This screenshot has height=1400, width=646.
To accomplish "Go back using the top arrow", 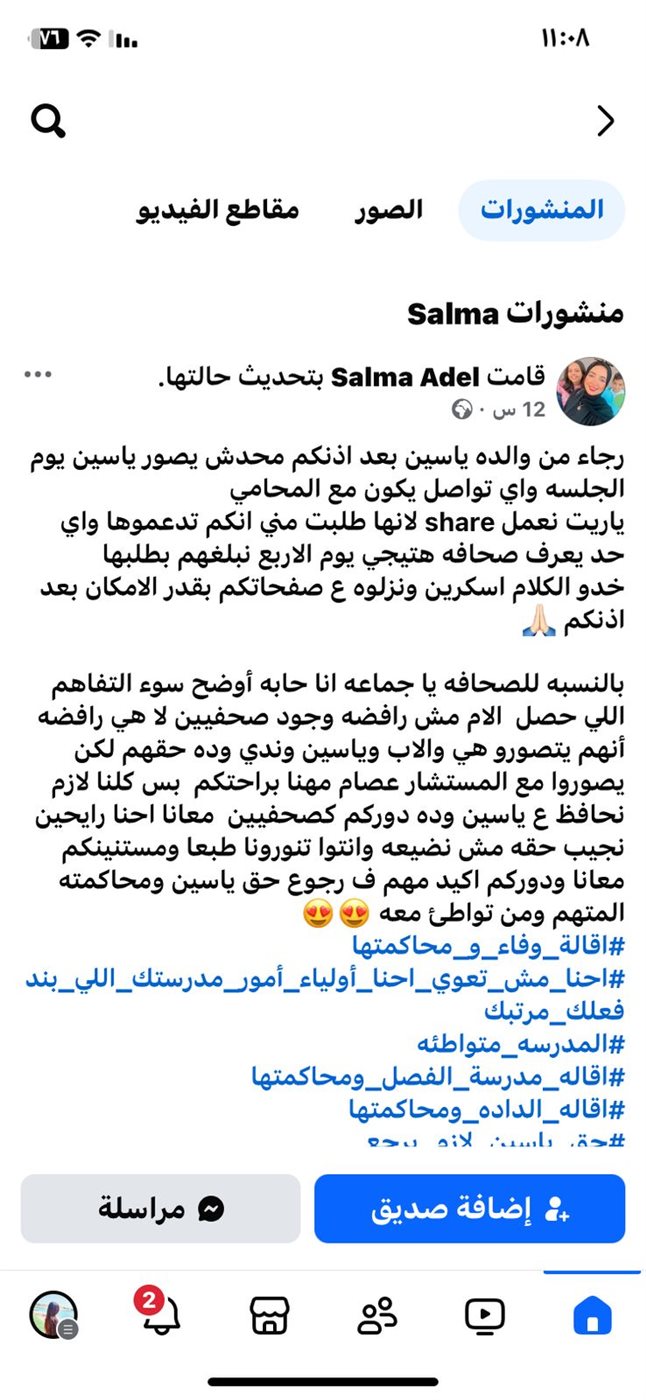I will tap(605, 122).
